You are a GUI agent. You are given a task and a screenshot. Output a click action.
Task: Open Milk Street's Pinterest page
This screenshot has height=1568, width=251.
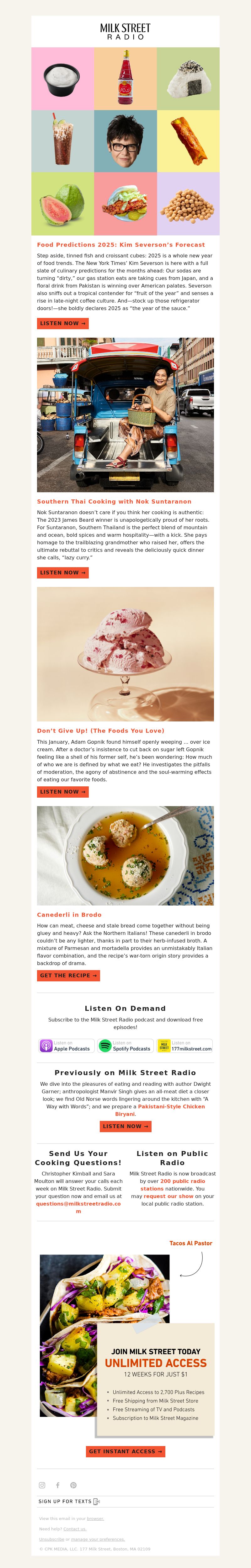73,1485
